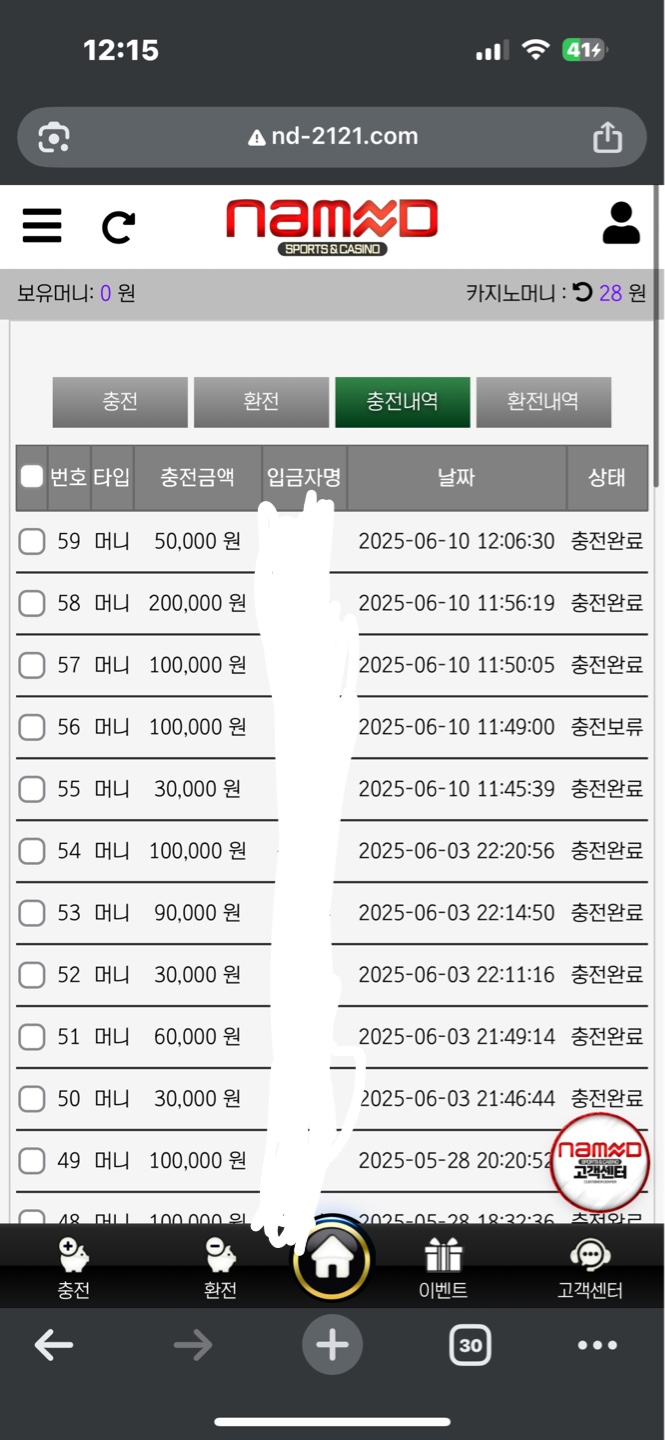665x1440 pixels.
Task: Open the 이벤트 gift section
Action: click(443, 1268)
